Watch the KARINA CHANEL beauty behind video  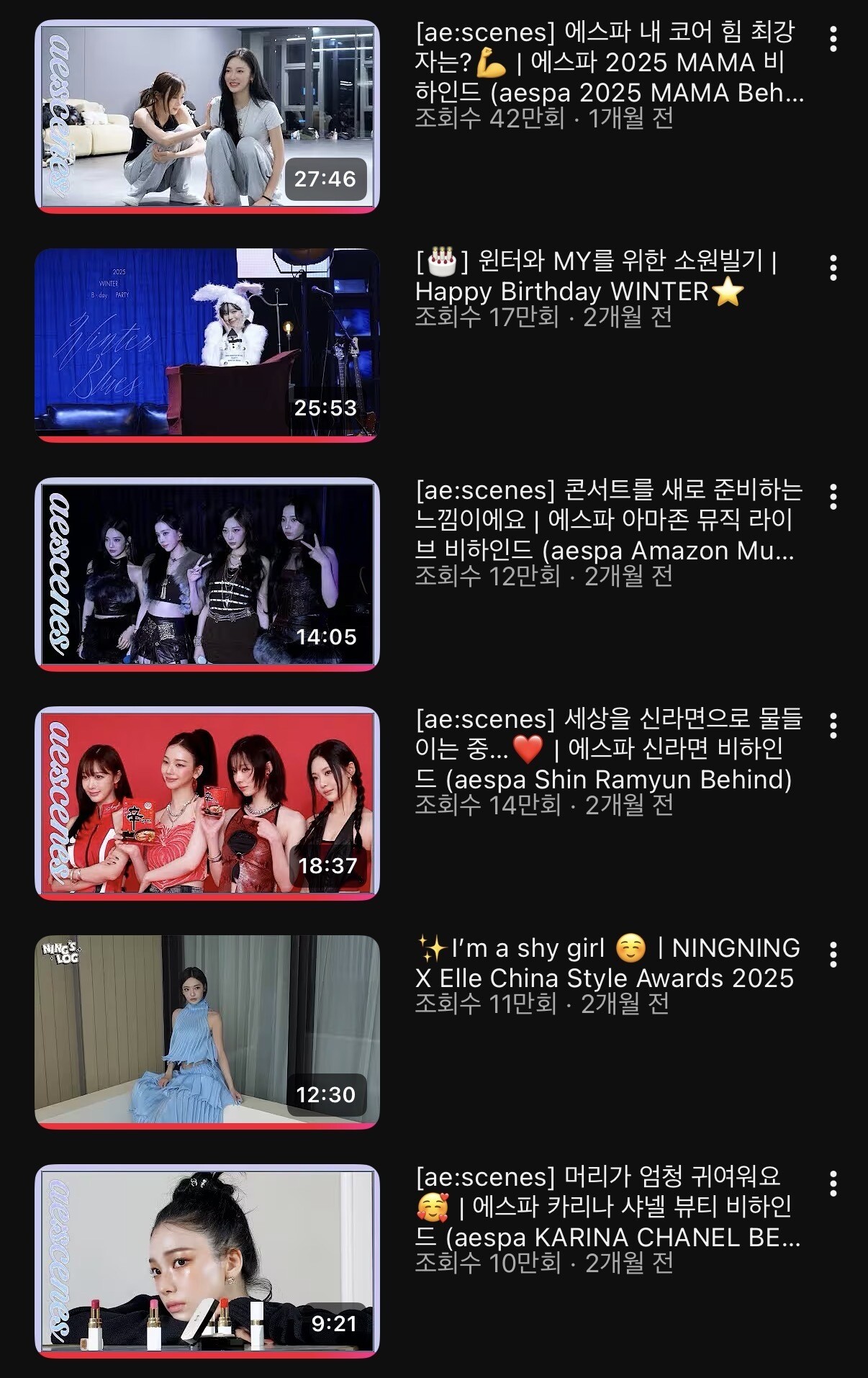(x=207, y=1260)
